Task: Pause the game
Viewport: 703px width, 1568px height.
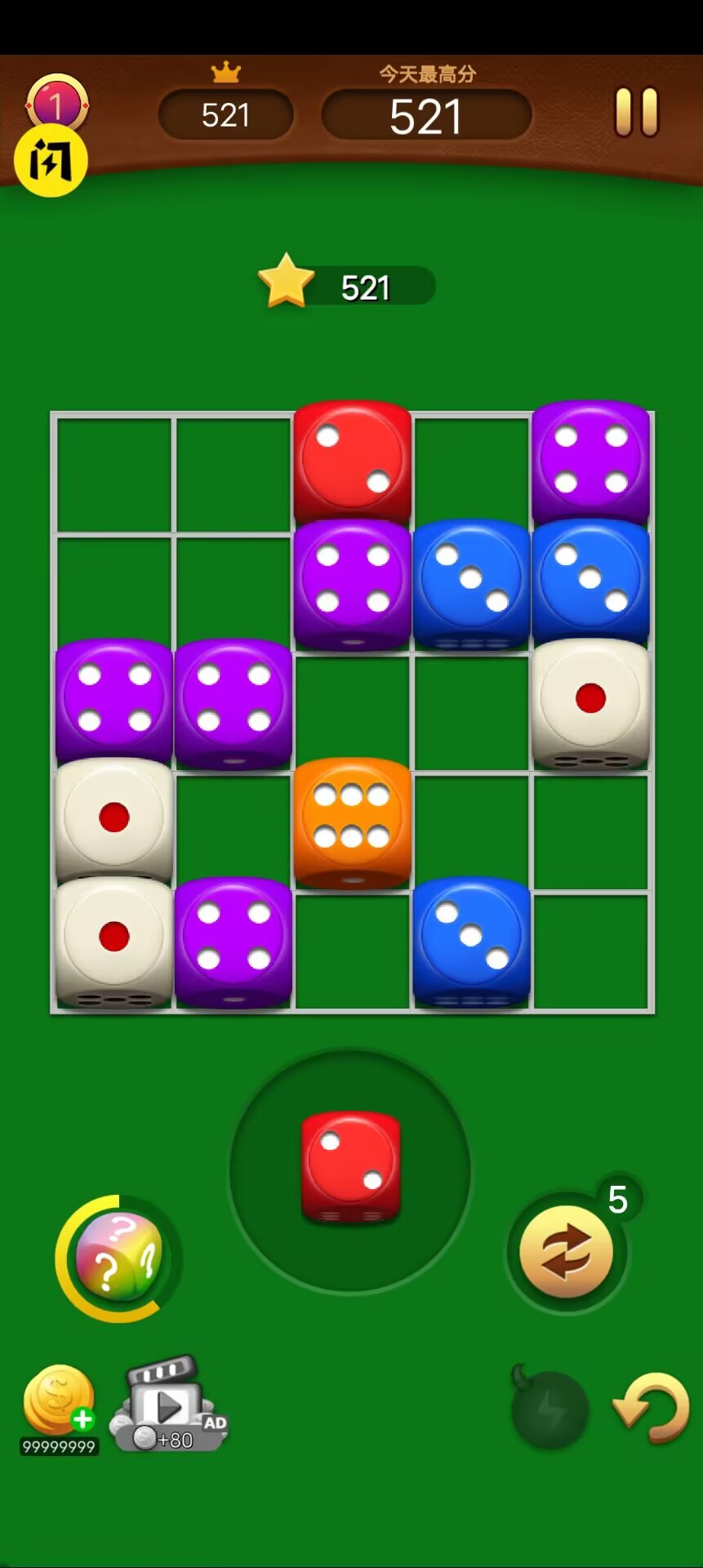Action: point(636,112)
